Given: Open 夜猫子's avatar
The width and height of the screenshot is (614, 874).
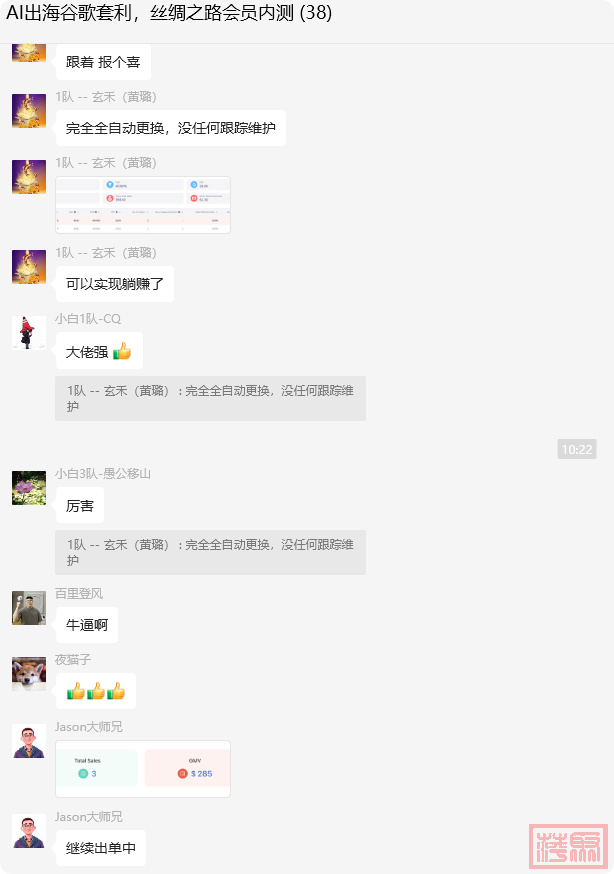Looking at the screenshot, I should [x=29, y=673].
